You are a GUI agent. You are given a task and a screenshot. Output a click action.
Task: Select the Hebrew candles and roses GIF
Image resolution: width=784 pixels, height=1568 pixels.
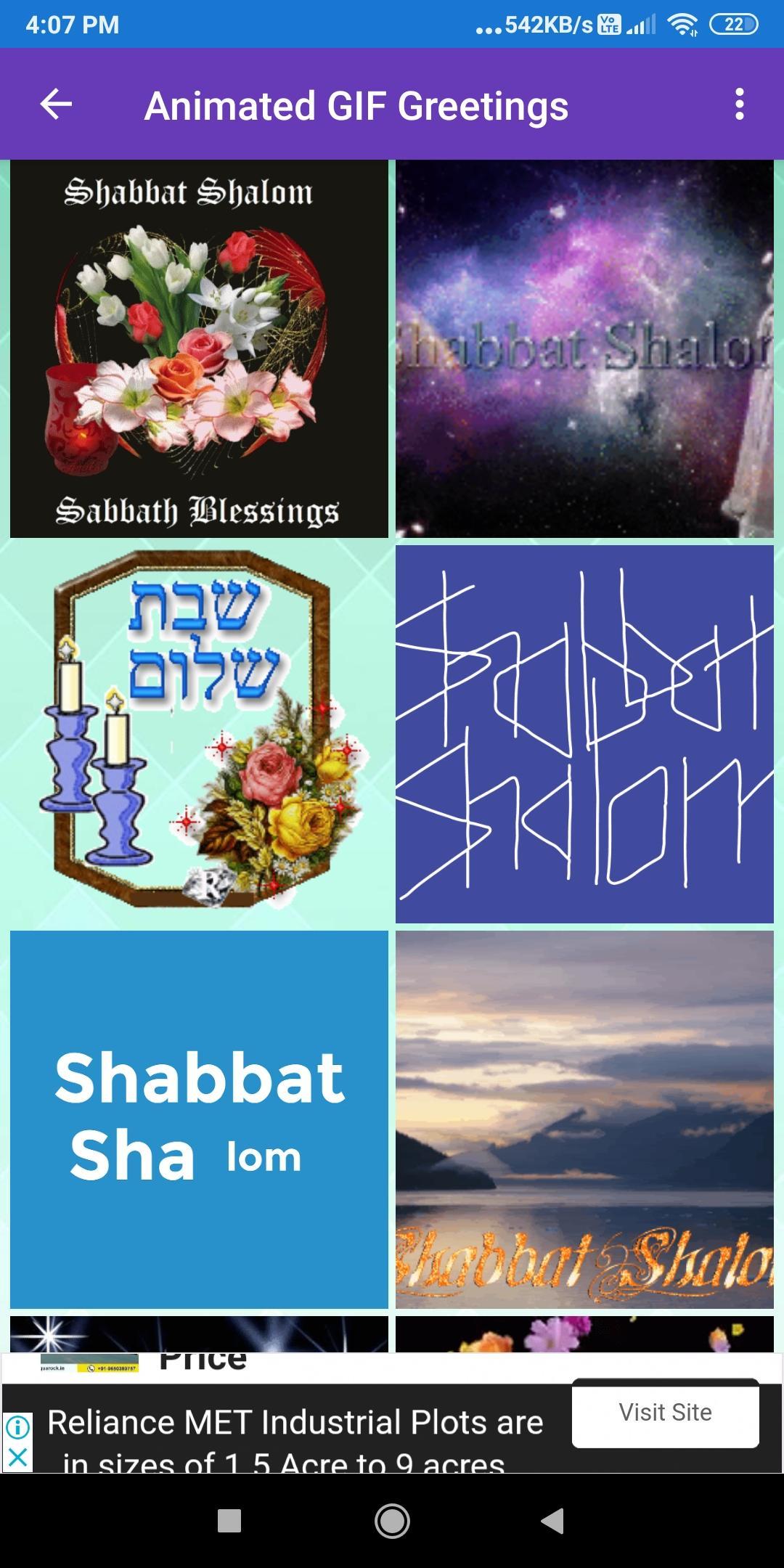tap(199, 734)
